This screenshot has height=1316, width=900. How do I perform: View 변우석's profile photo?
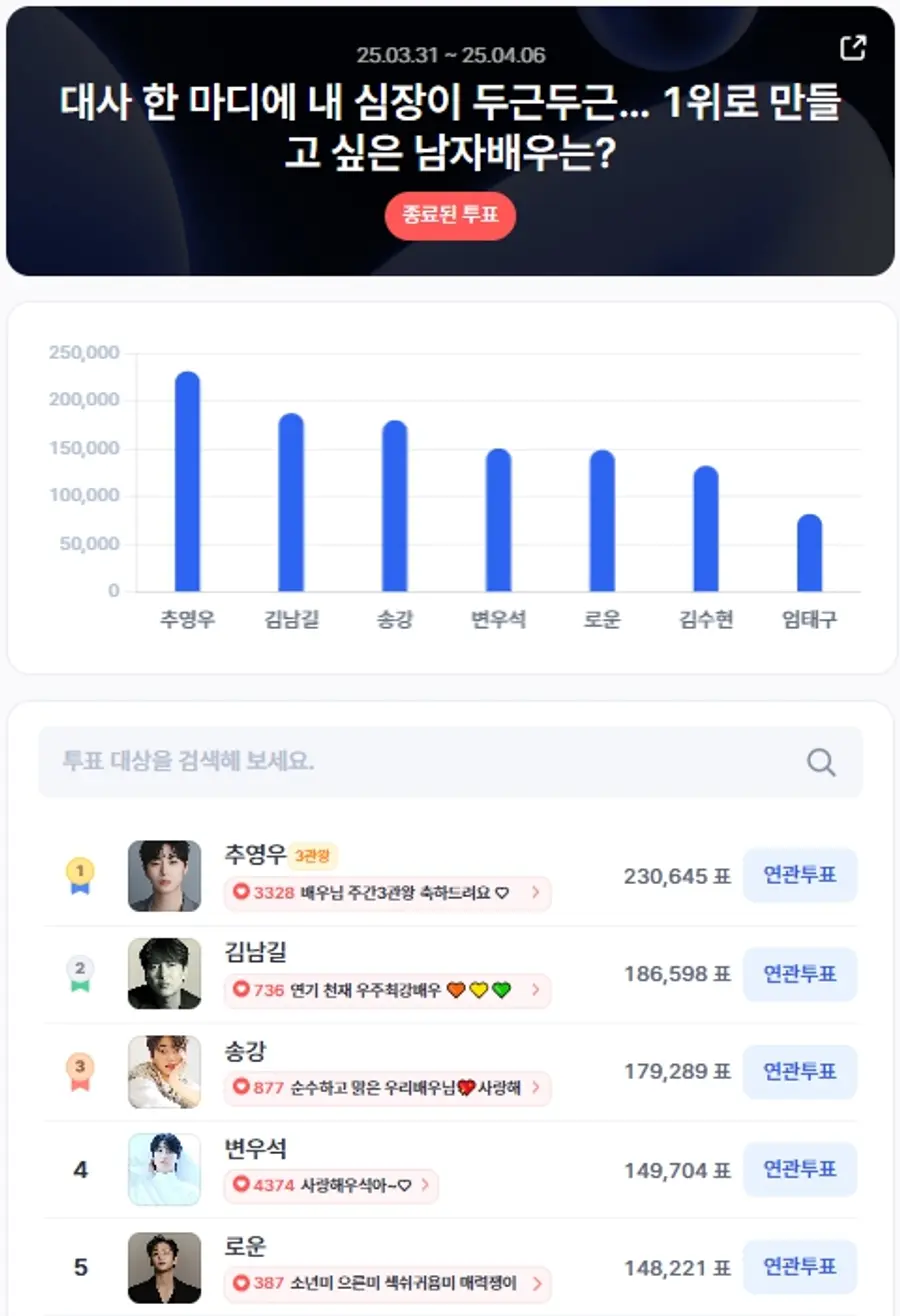[x=164, y=1169]
